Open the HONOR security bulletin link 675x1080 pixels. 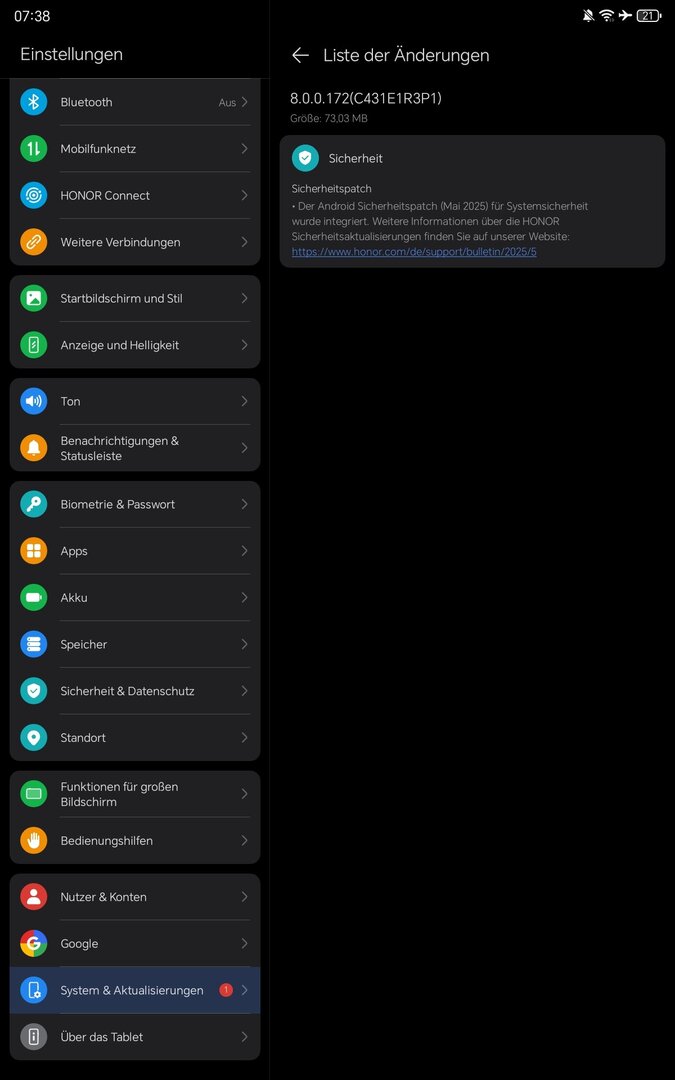[x=414, y=252]
